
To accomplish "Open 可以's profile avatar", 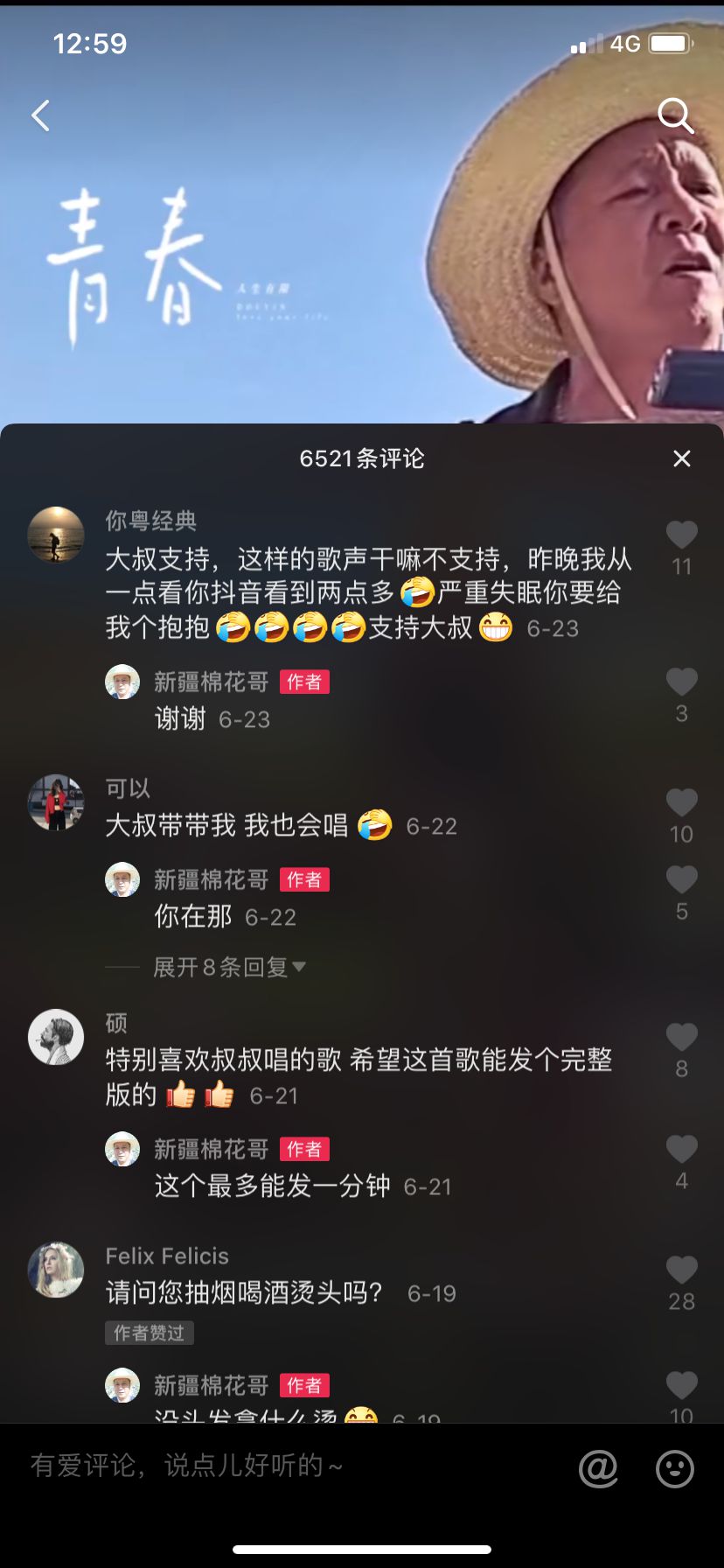I will click(x=56, y=802).
